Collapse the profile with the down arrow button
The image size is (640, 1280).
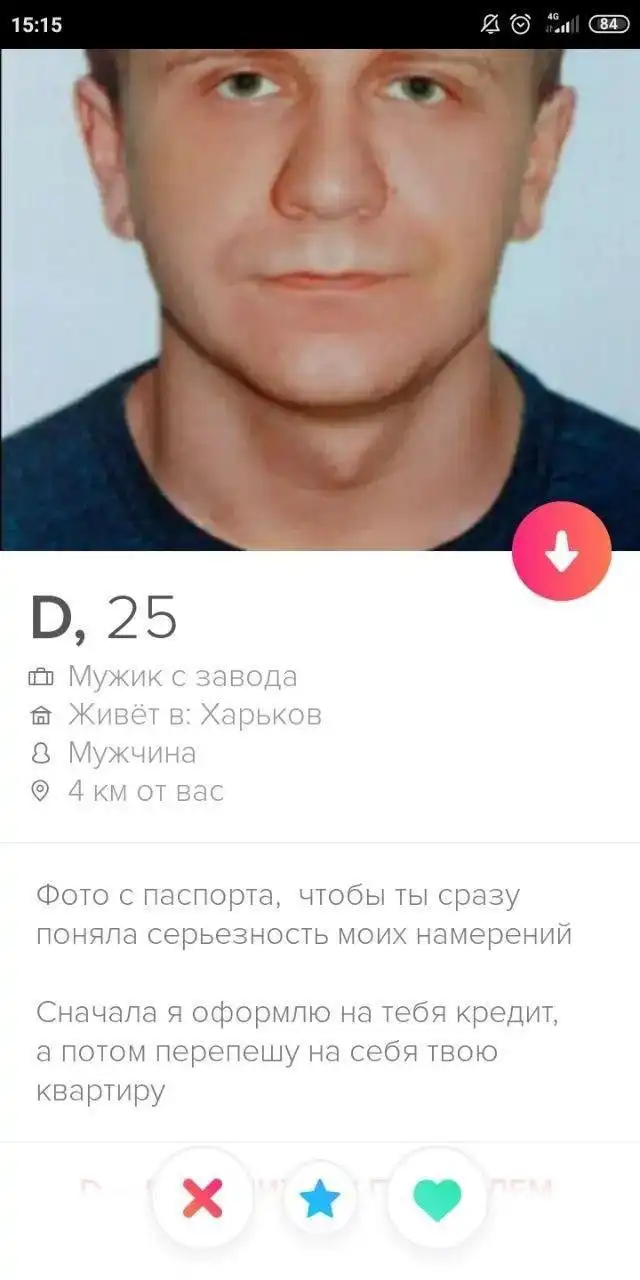tap(561, 551)
